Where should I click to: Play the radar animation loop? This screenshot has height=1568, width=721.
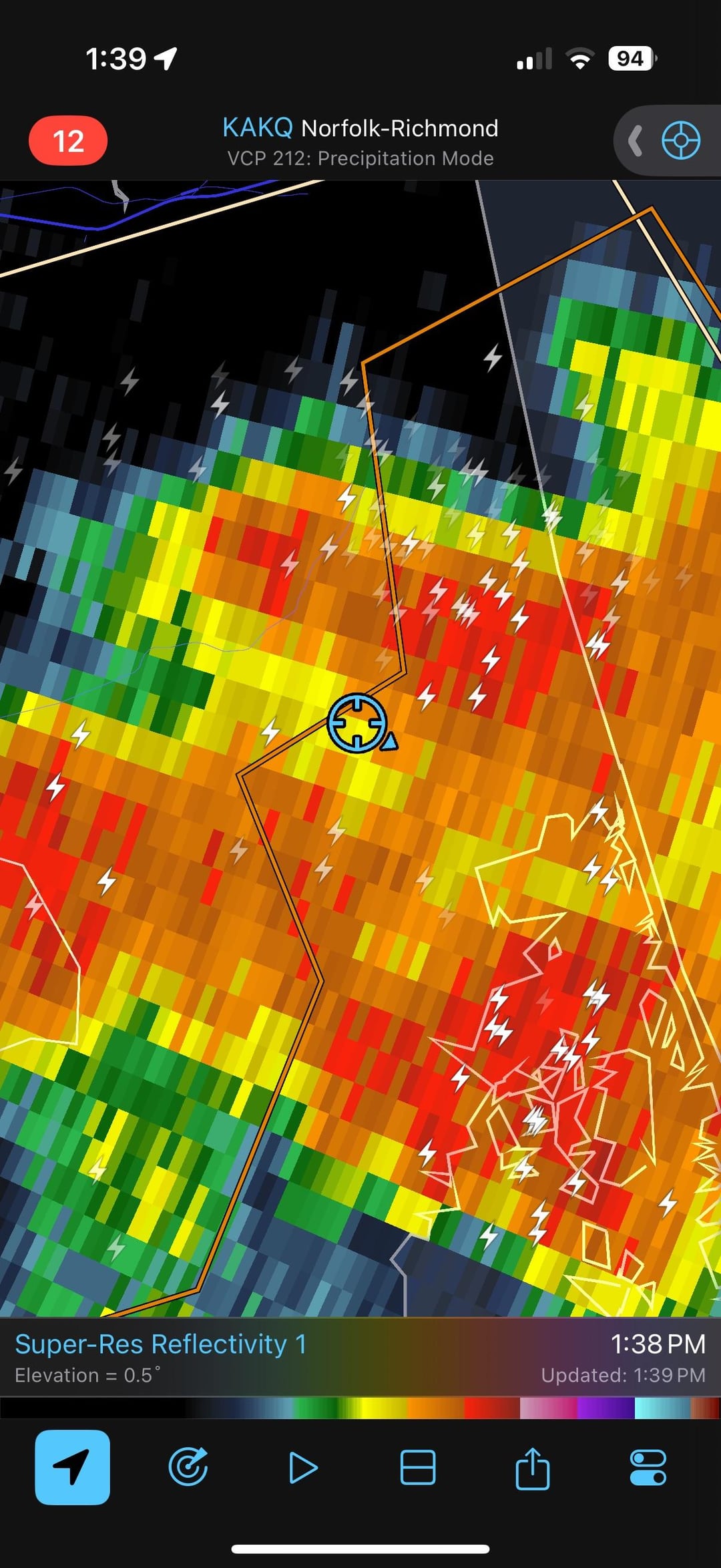tap(302, 1467)
